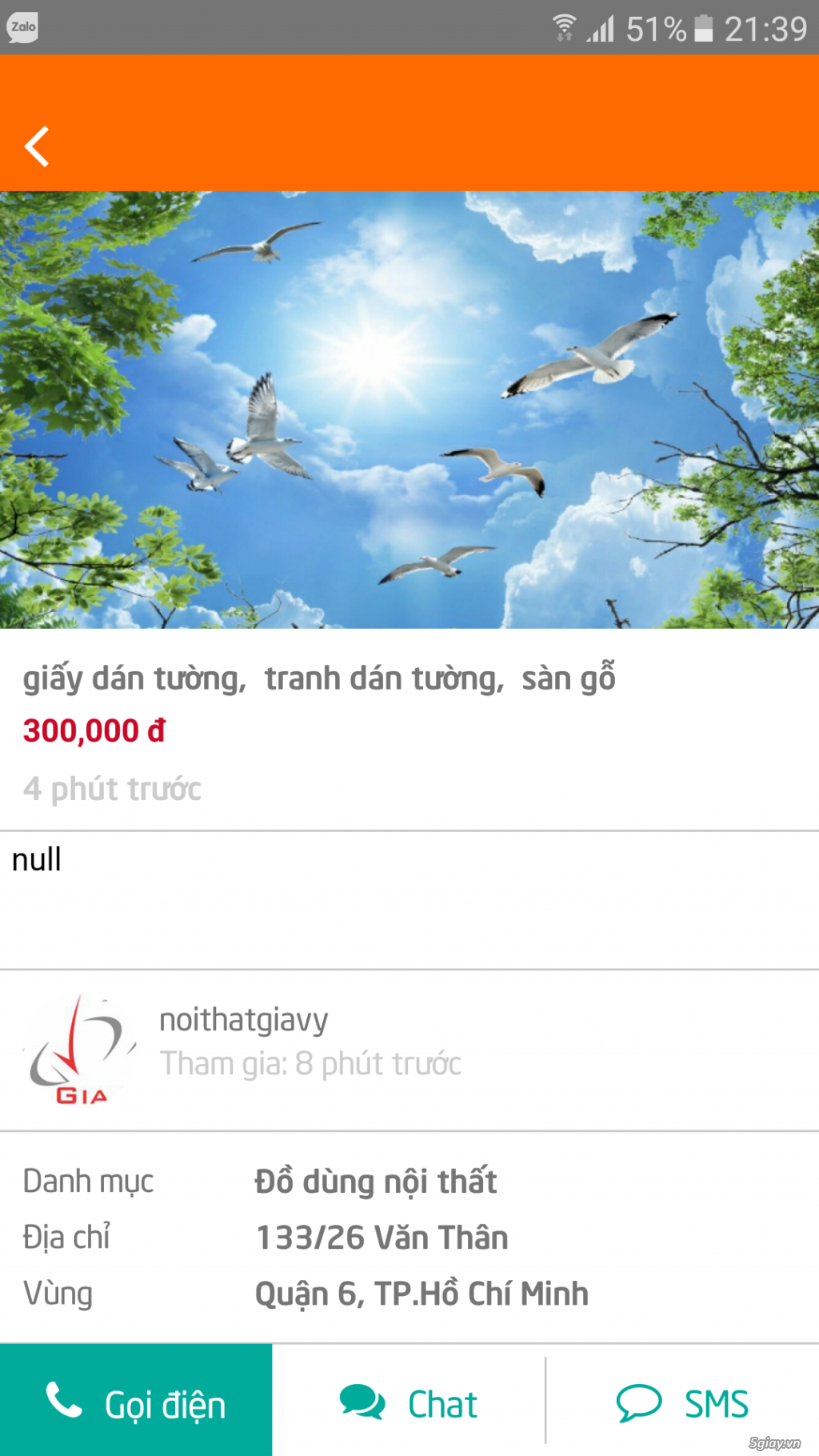Tap the null description area
The width and height of the screenshot is (819, 1456).
tap(36, 859)
